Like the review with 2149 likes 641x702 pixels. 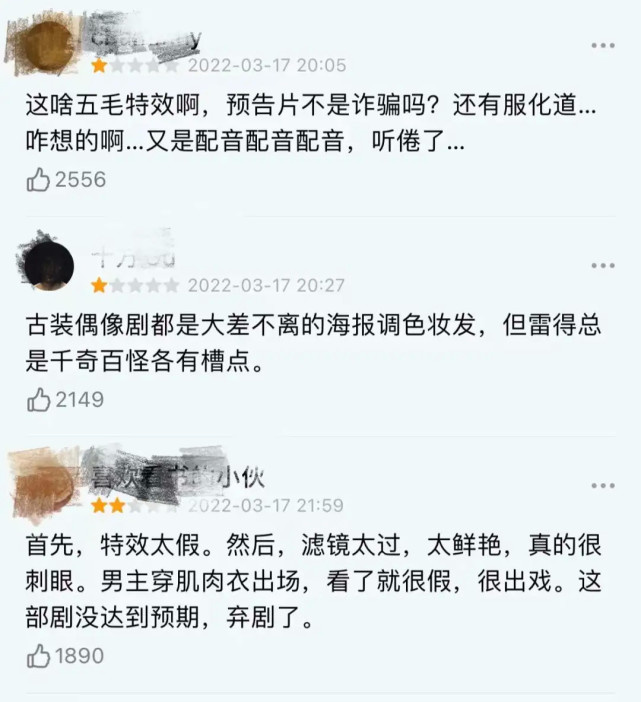click(x=38, y=400)
